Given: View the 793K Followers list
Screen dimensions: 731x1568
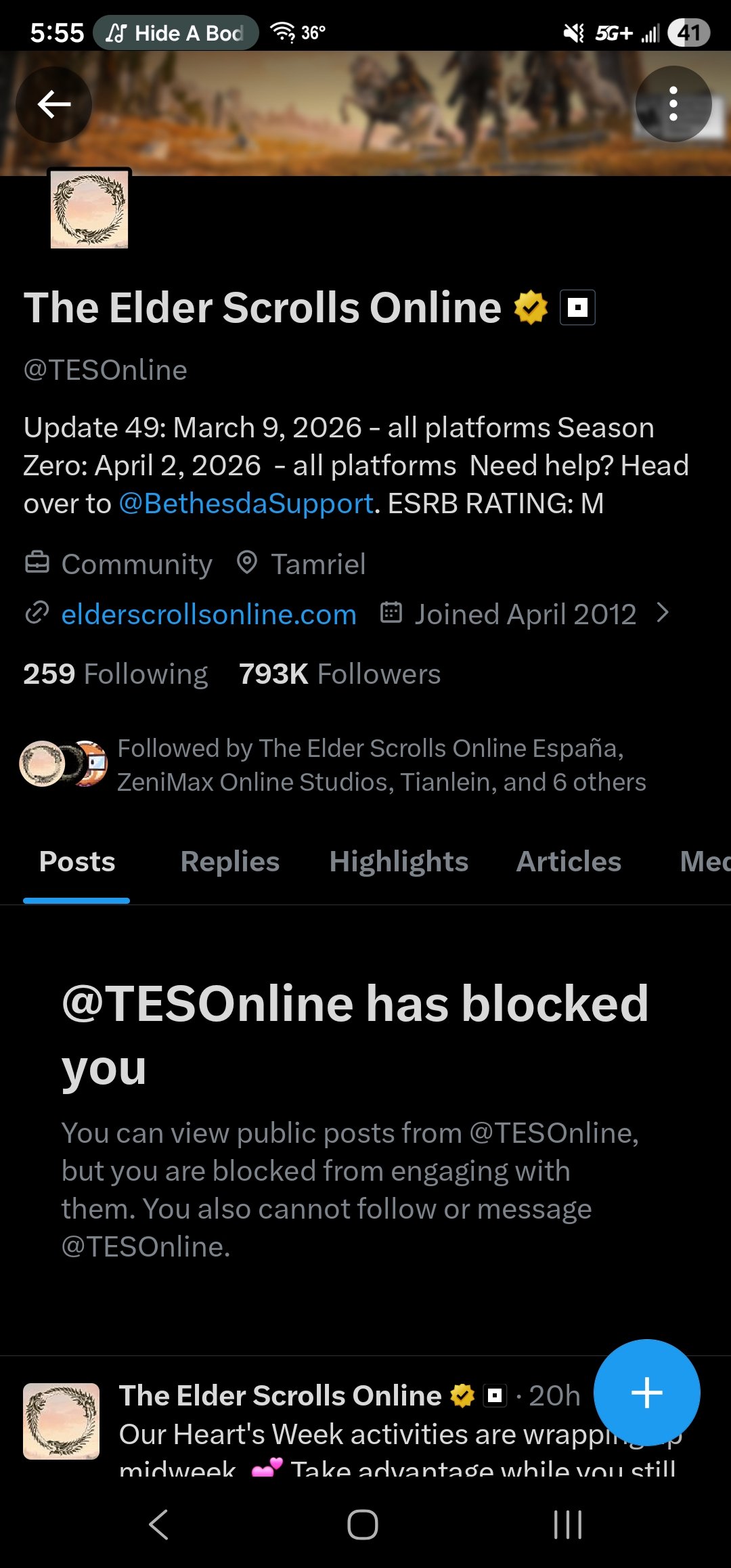Looking at the screenshot, I should (x=340, y=674).
